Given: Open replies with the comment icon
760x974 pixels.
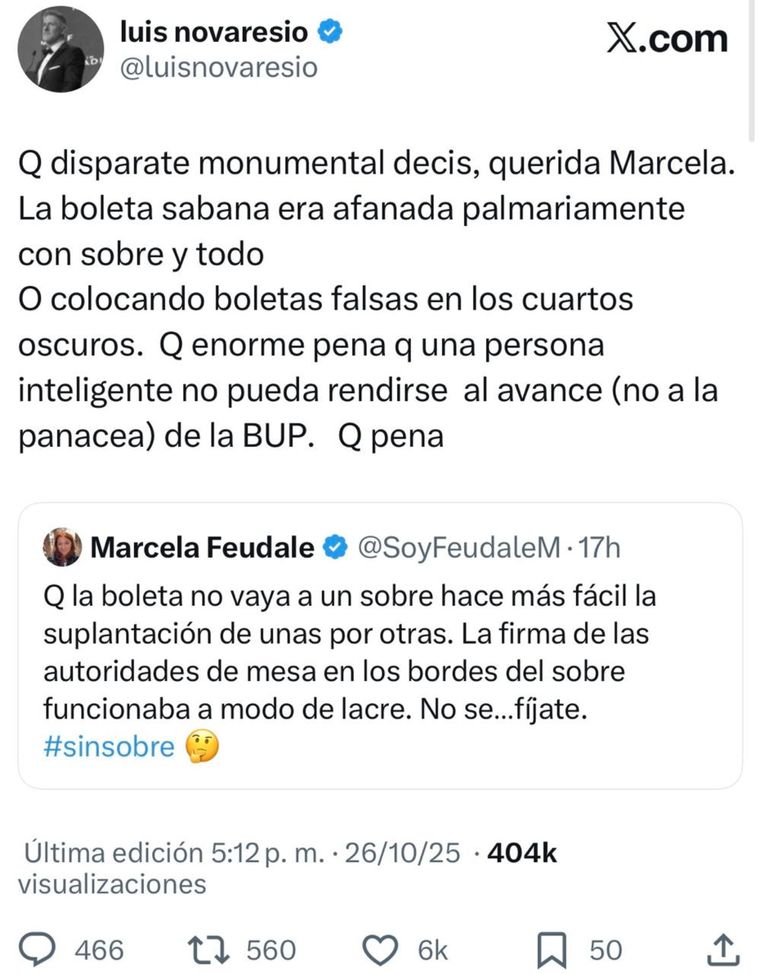Looking at the screenshot, I should [38, 948].
